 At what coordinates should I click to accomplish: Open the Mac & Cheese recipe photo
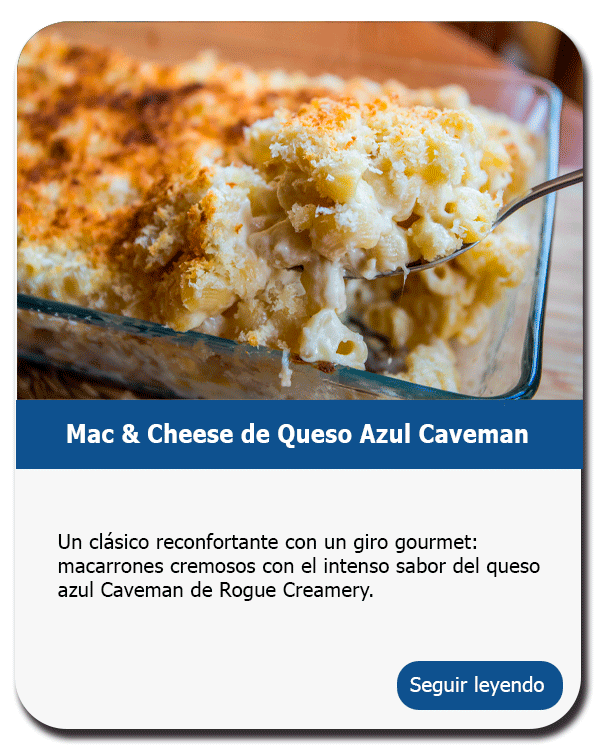point(298,212)
